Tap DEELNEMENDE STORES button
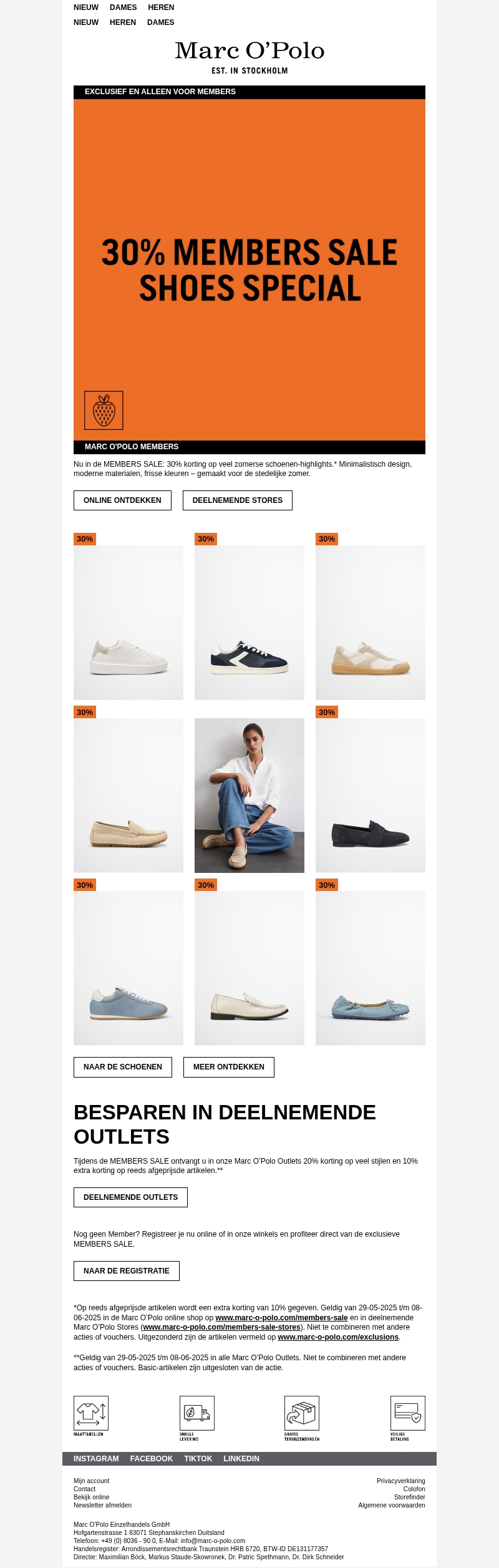The height and width of the screenshot is (1568, 499). point(237,500)
